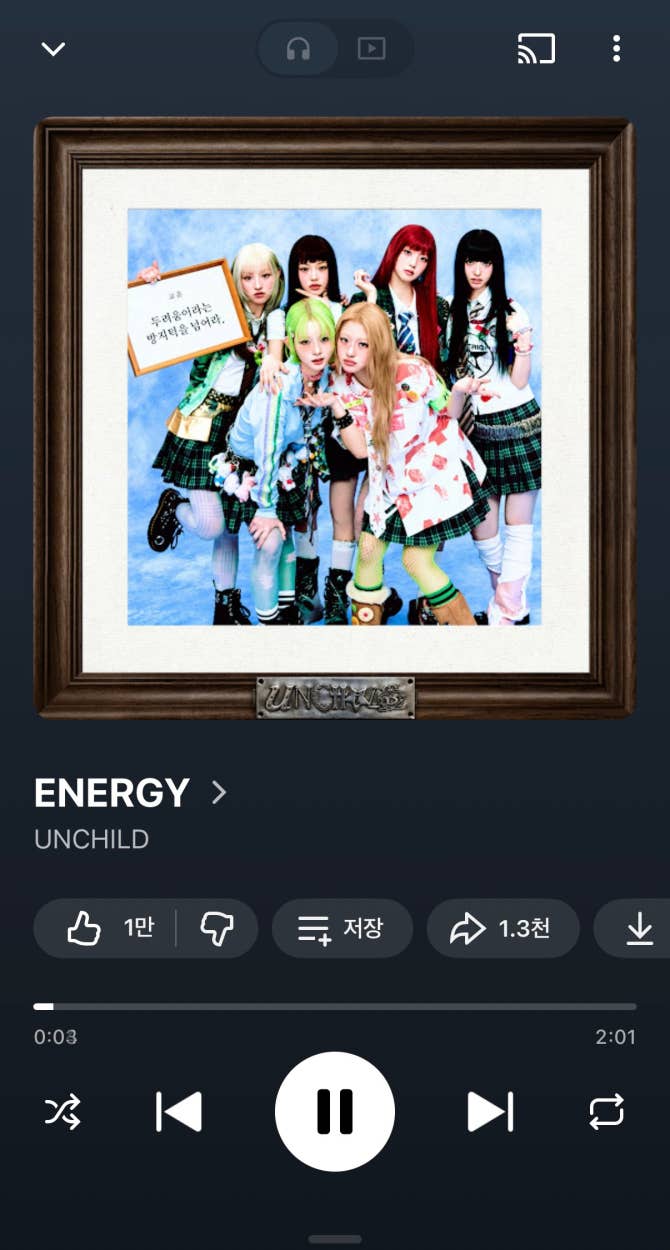
Task: Switch to video mode tab
Action: pos(371,49)
